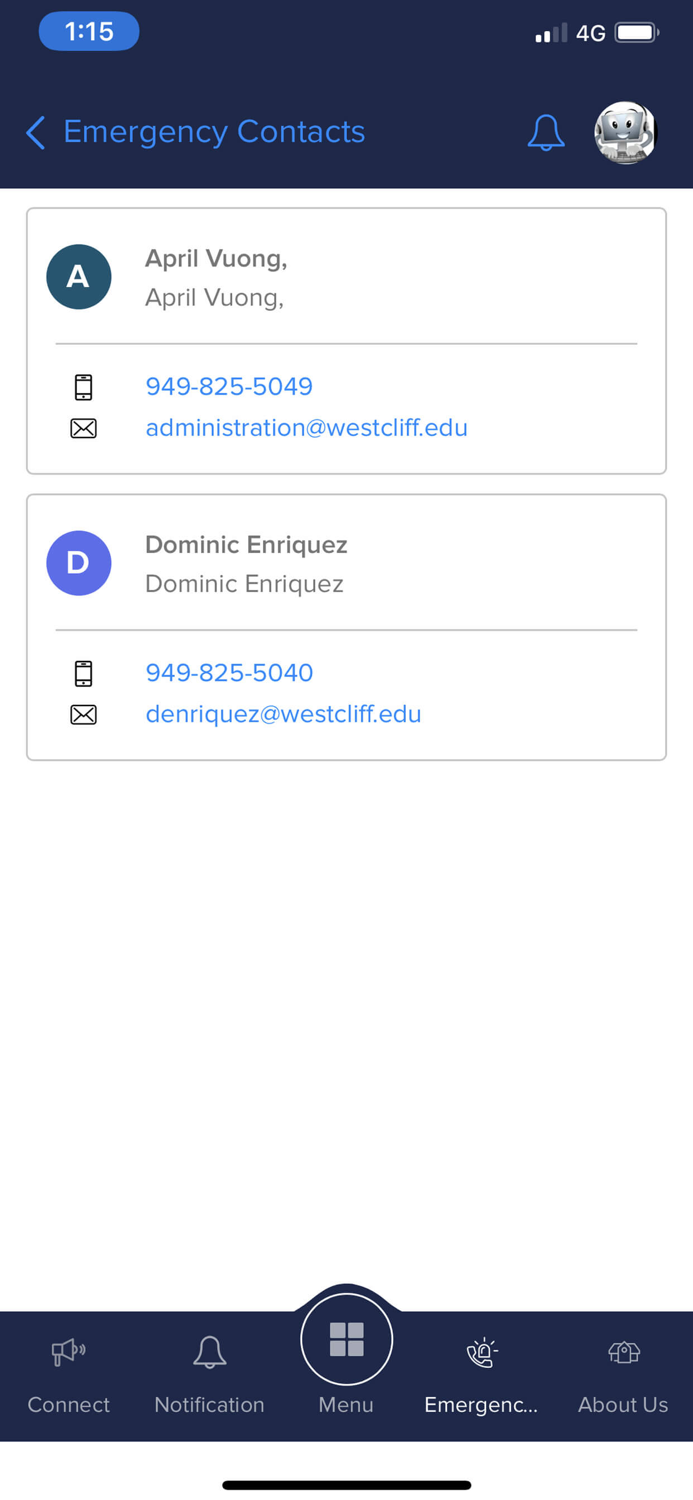Call April Vuong at 949-825-5049
The height and width of the screenshot is (1500, 693).
click(x=229, y=386)
